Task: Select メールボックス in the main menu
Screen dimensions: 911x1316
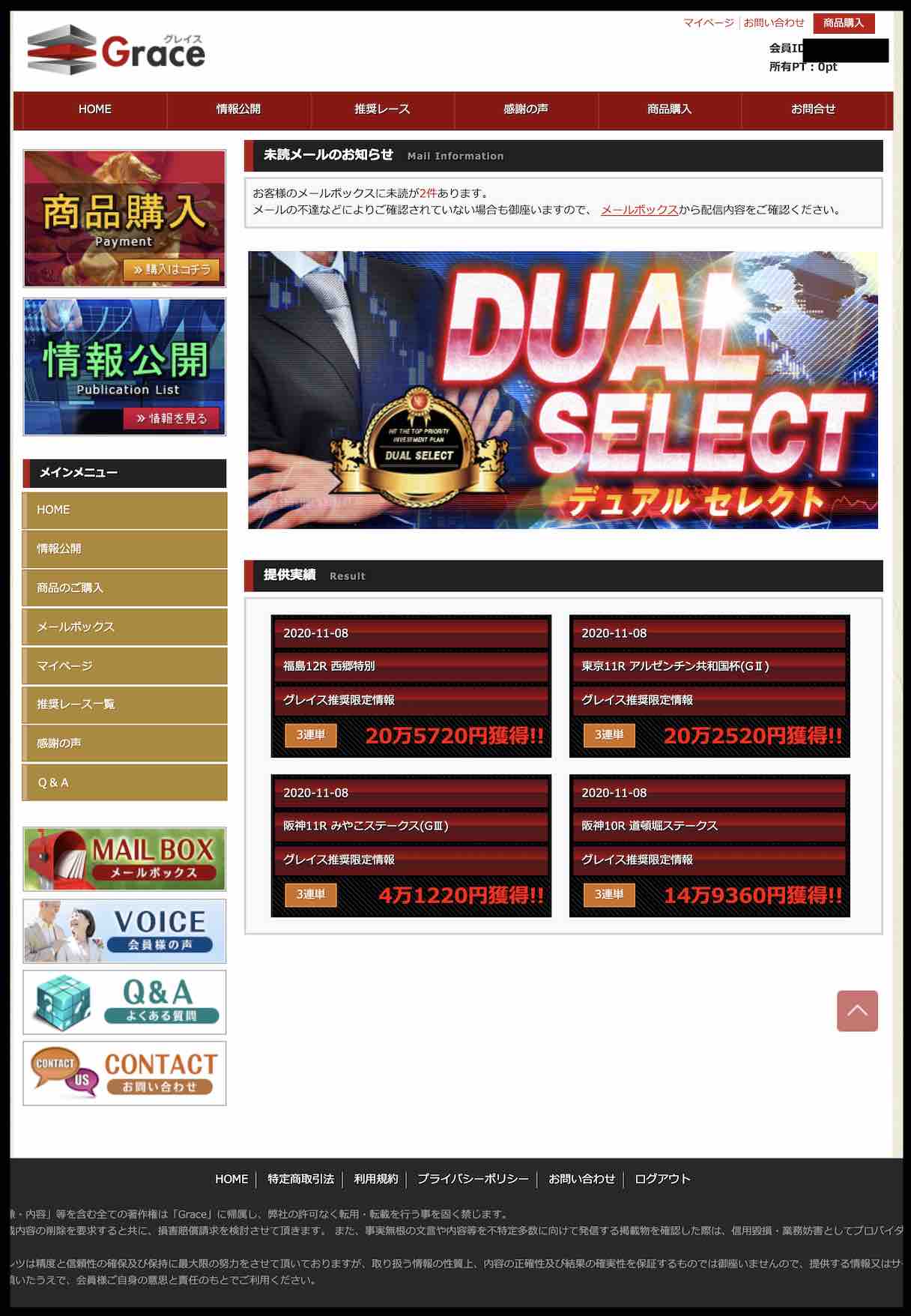Action: click(x=124, y=627)
